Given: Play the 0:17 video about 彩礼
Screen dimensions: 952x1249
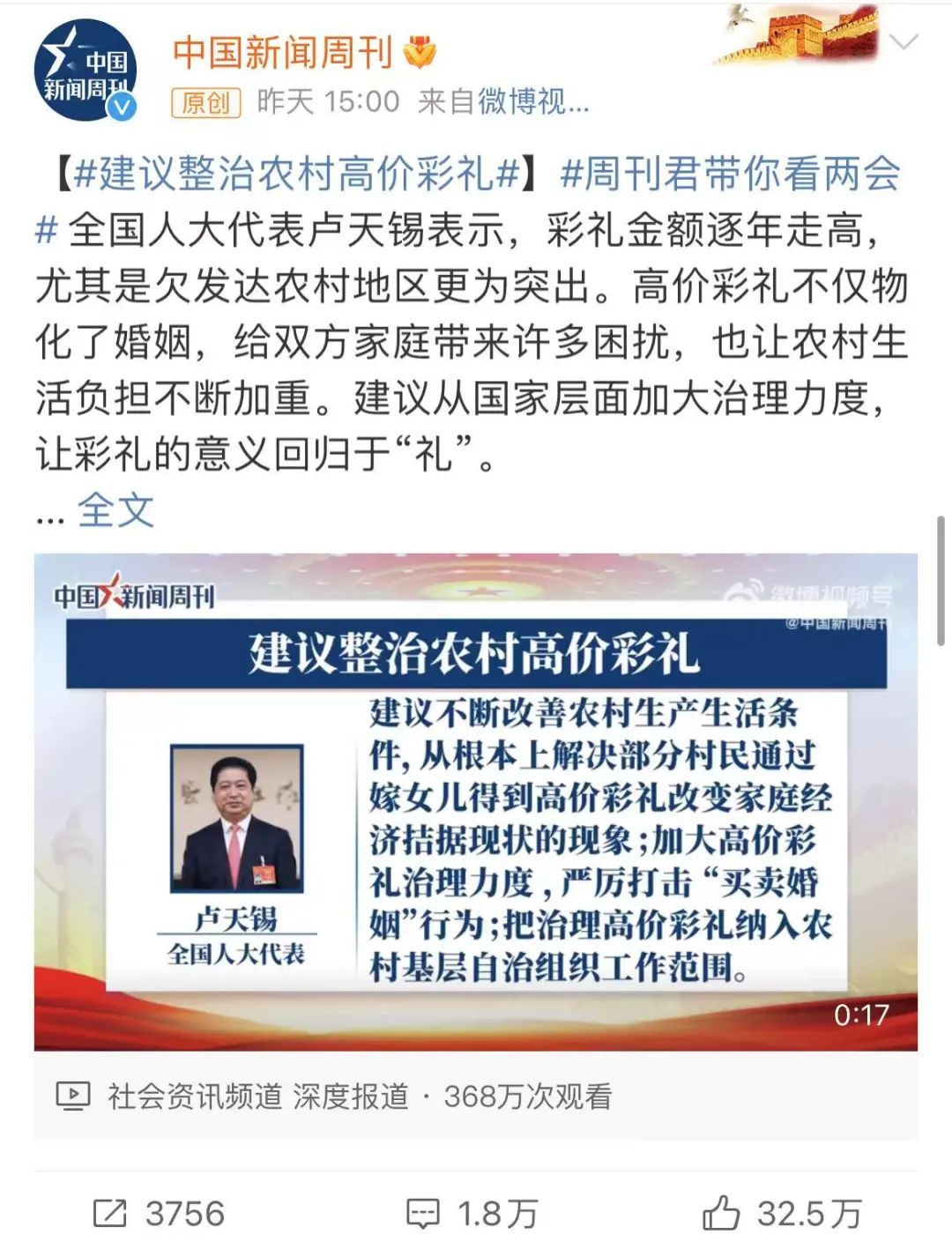Looking at the screenshot, I should coord(476,801).
